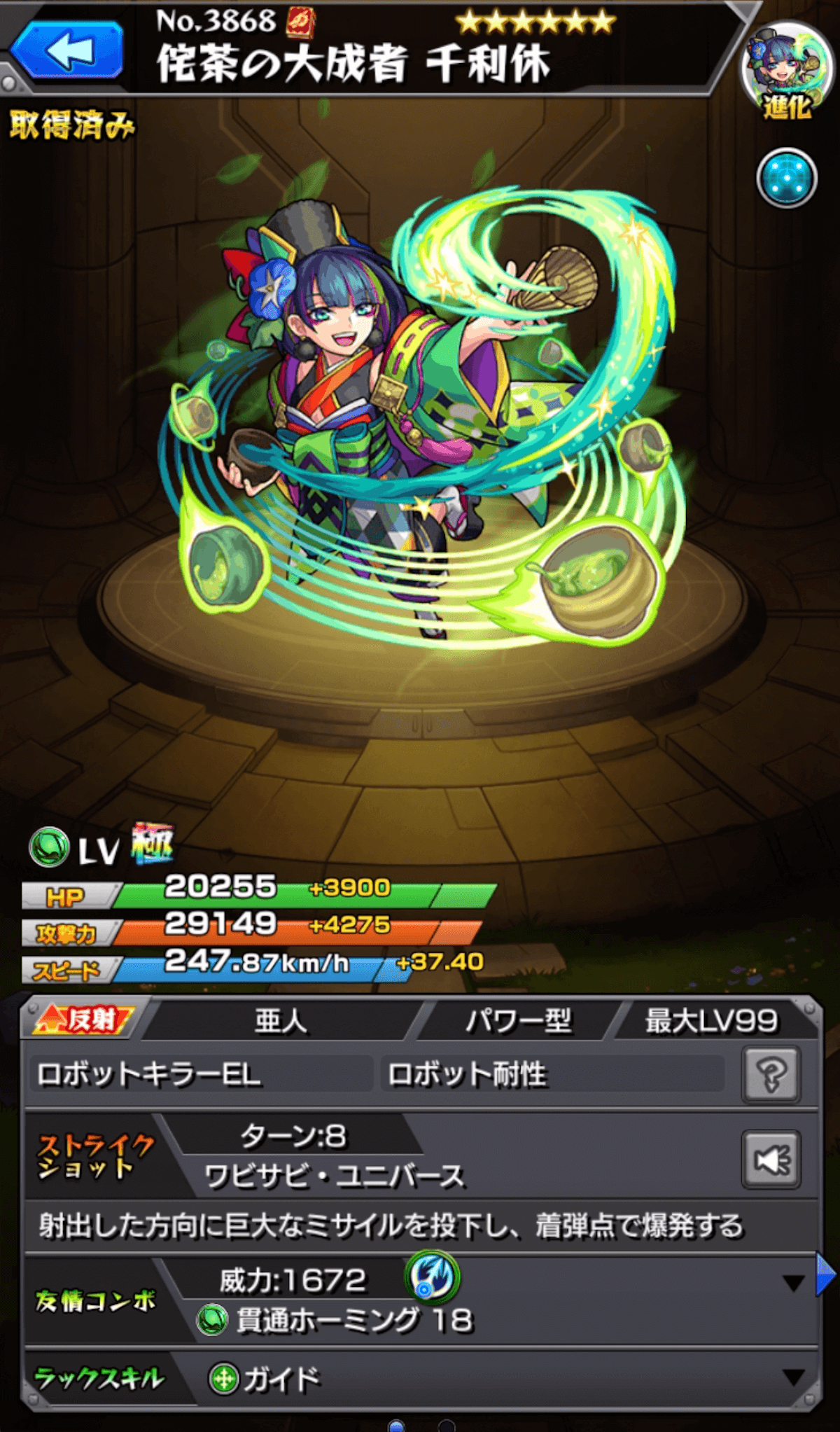Expand the 友情コンボ details arrow
The image size is (840, 1432).
pyautogui.click(x=793, y=1284)
